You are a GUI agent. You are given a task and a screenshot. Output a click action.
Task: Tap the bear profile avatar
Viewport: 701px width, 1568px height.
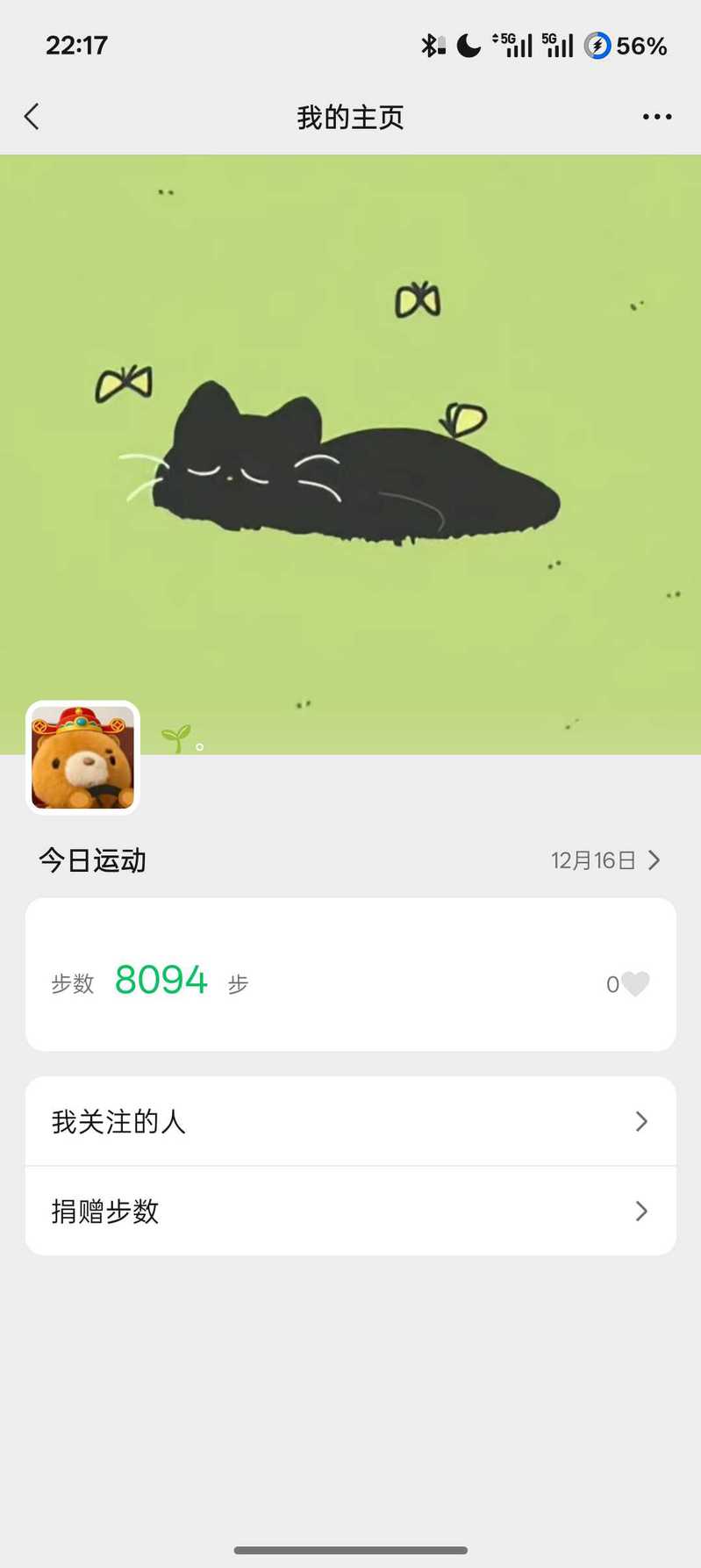[83, 758]
